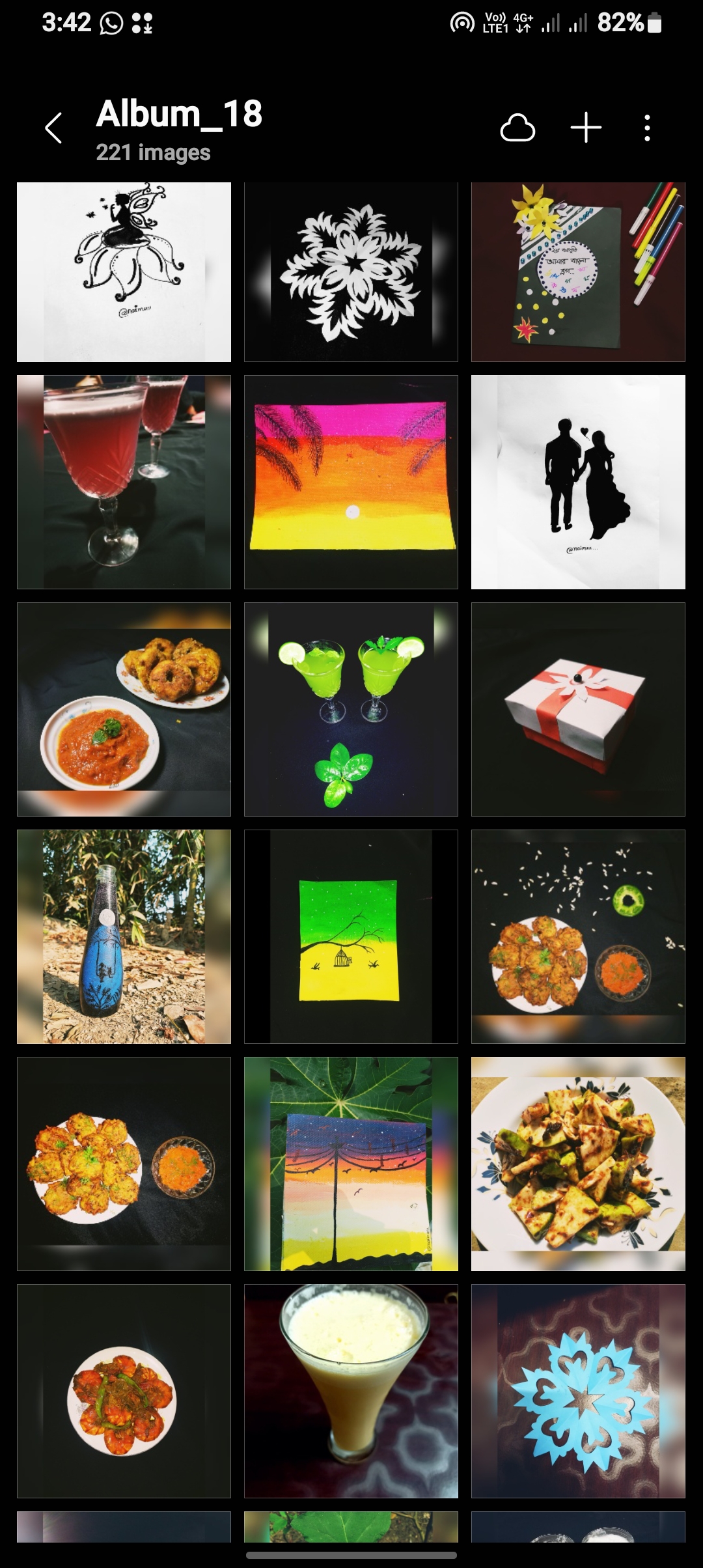This screenshot has width=703, height=1568.
Task: Open the three-dot overflow menu
Action: click(646, 128)
